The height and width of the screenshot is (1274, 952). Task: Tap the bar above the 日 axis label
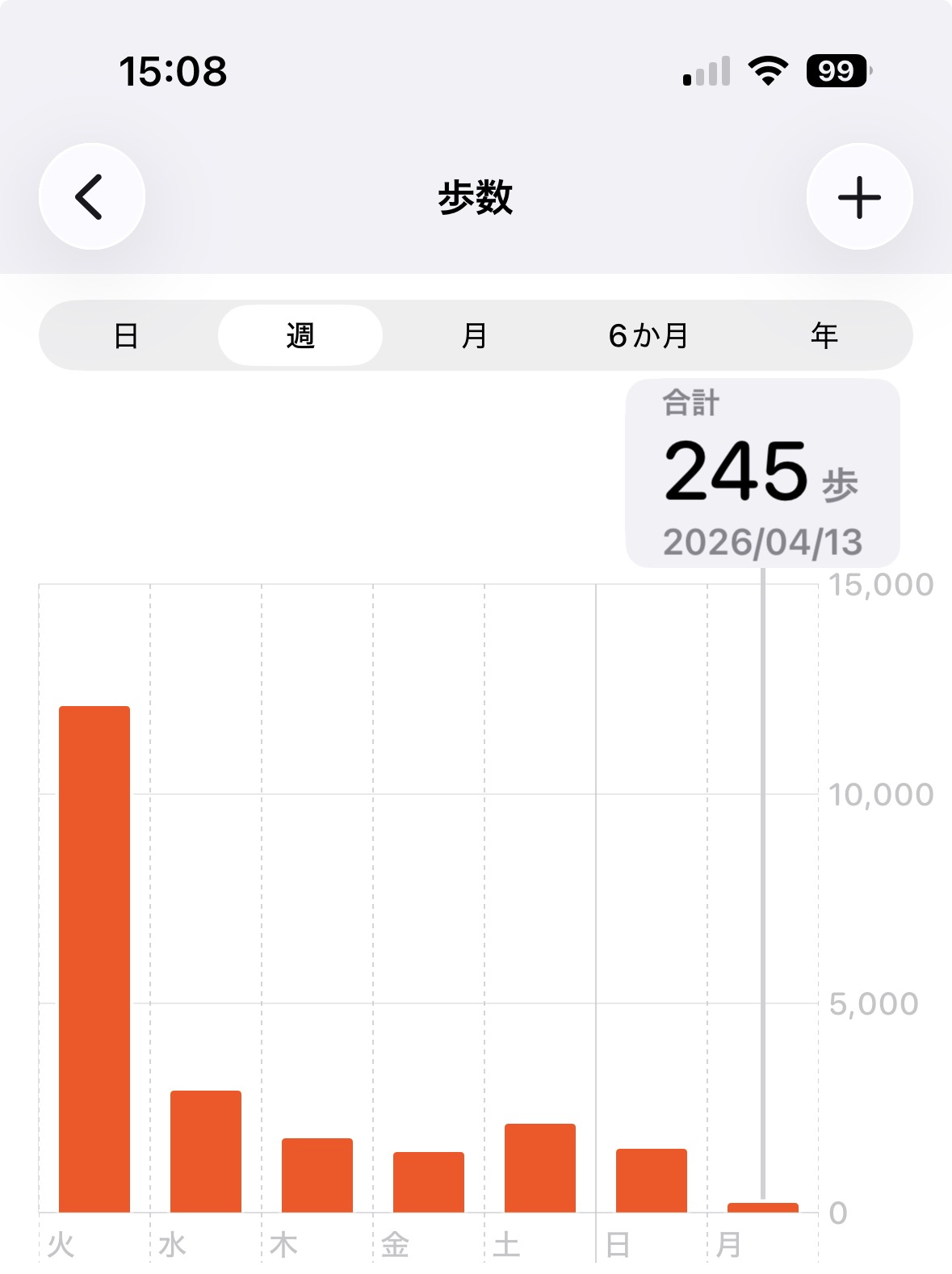click(652, 1180)
